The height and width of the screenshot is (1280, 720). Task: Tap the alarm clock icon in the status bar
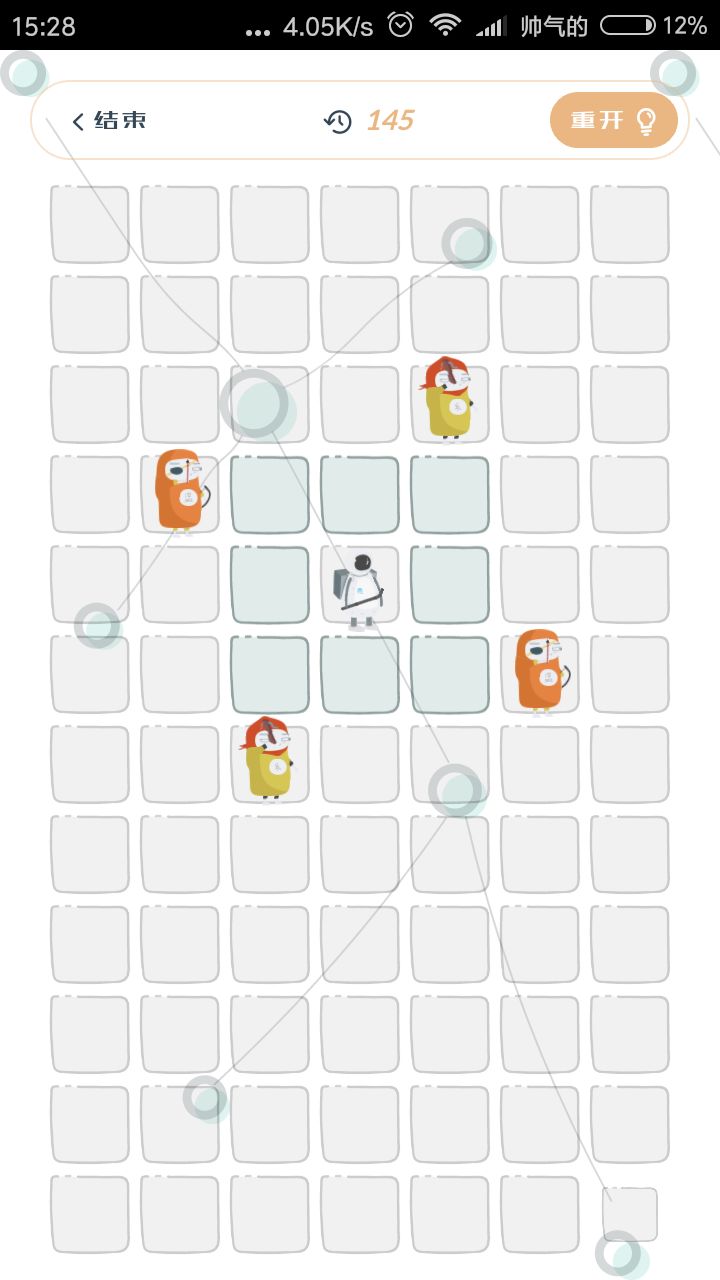(399, 25)
